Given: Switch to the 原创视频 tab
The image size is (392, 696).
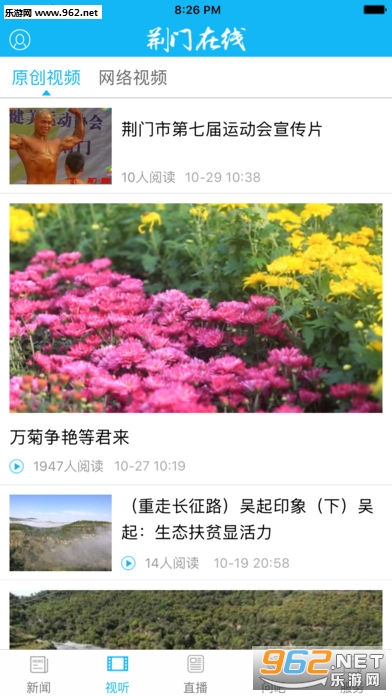Looking at the screenshot, I should [x=46, y=78].
